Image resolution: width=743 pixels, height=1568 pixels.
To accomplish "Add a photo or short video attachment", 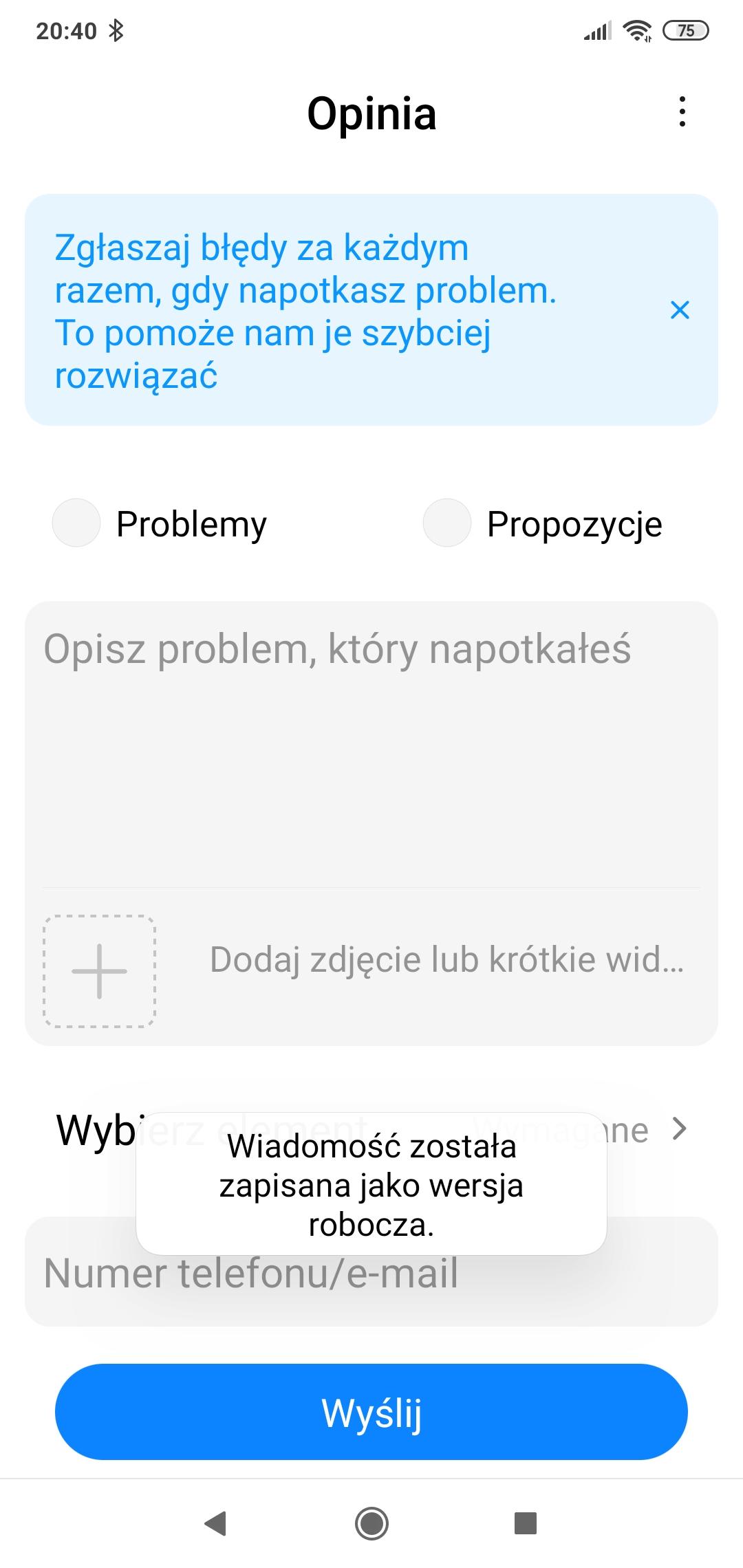I will [100, 971].
